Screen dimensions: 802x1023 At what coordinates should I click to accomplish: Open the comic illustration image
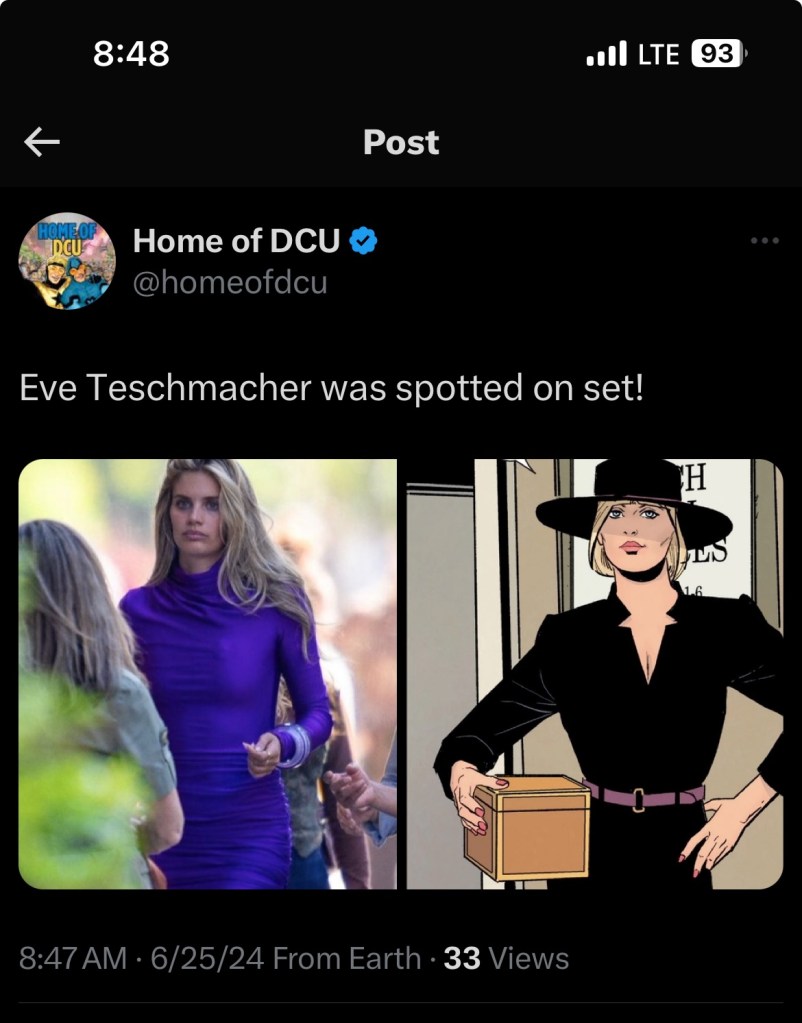point(594,673)
